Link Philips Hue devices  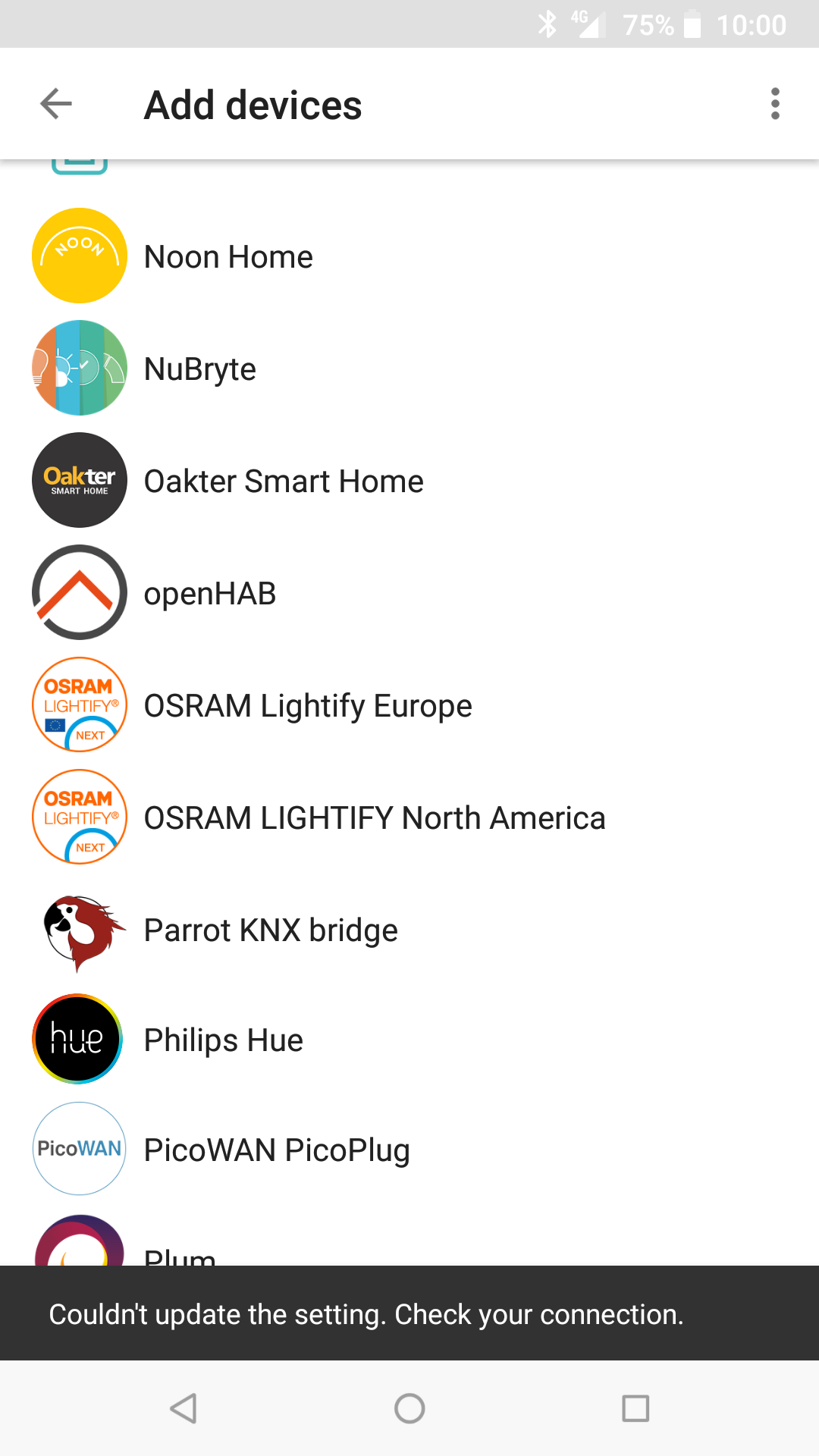[223, 1040]
